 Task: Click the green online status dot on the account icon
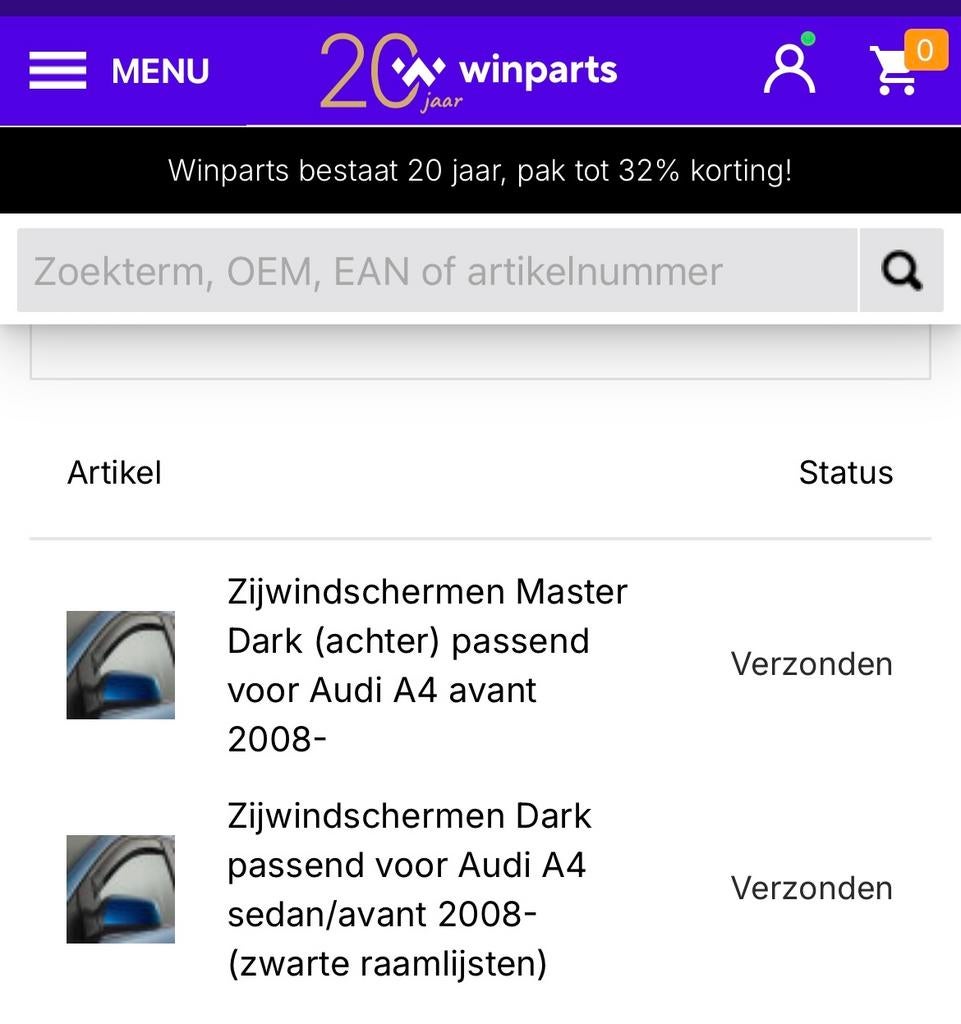[808, 38]
